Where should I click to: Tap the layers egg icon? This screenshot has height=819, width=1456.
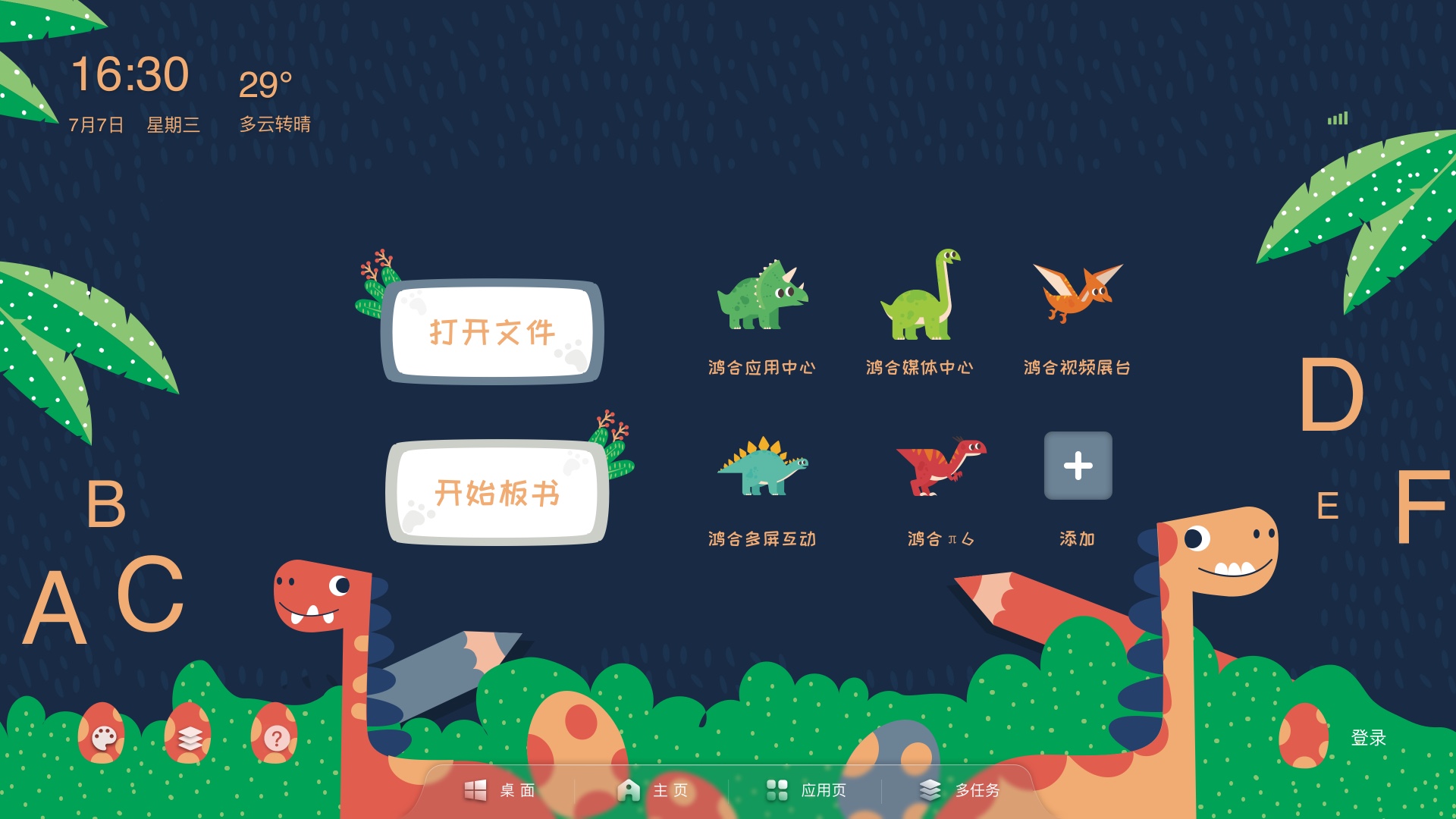pyautogui.click(x=189, y=736)
